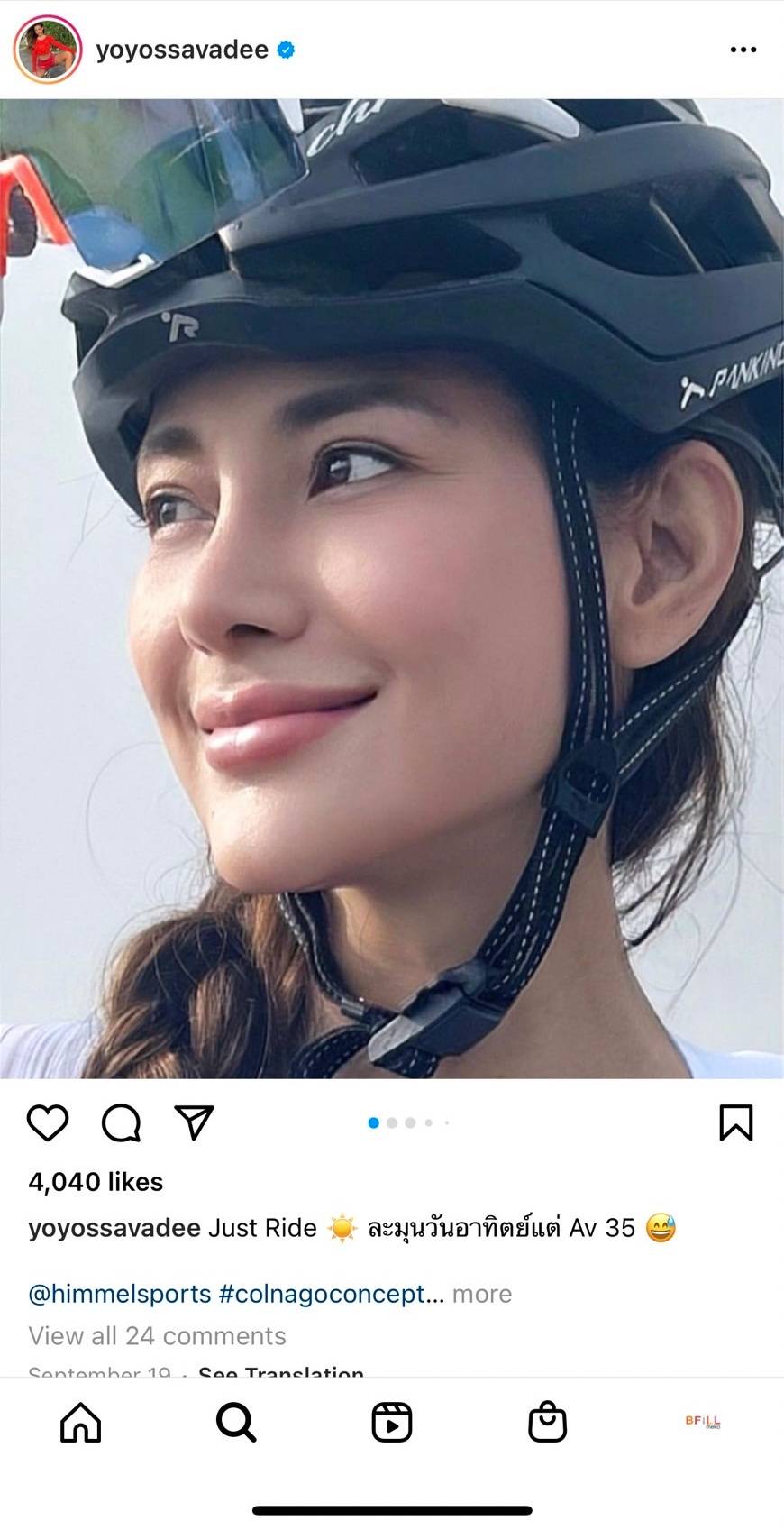
Task: Expand the caption with more
Action: click(482, 1294)
